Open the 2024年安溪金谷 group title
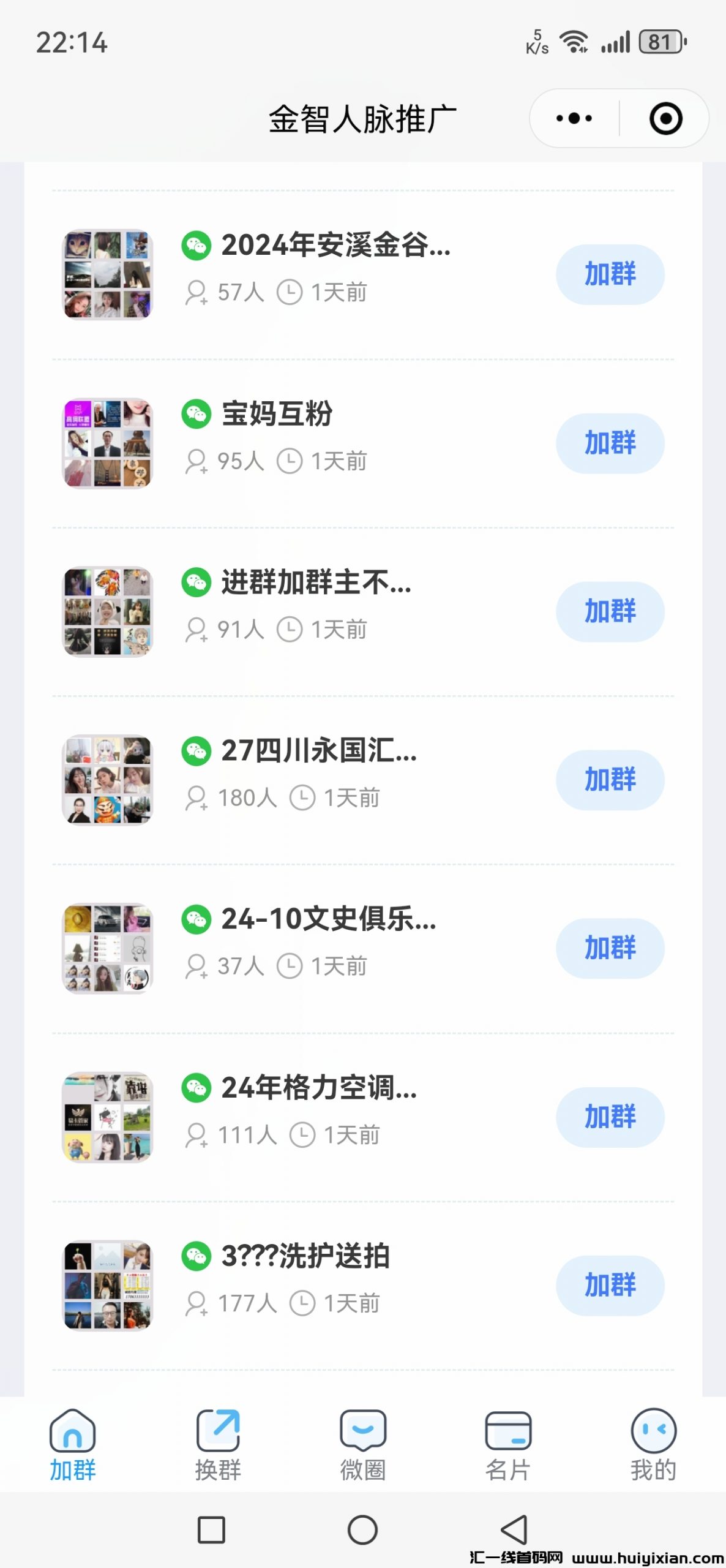 tap(335, 246)
